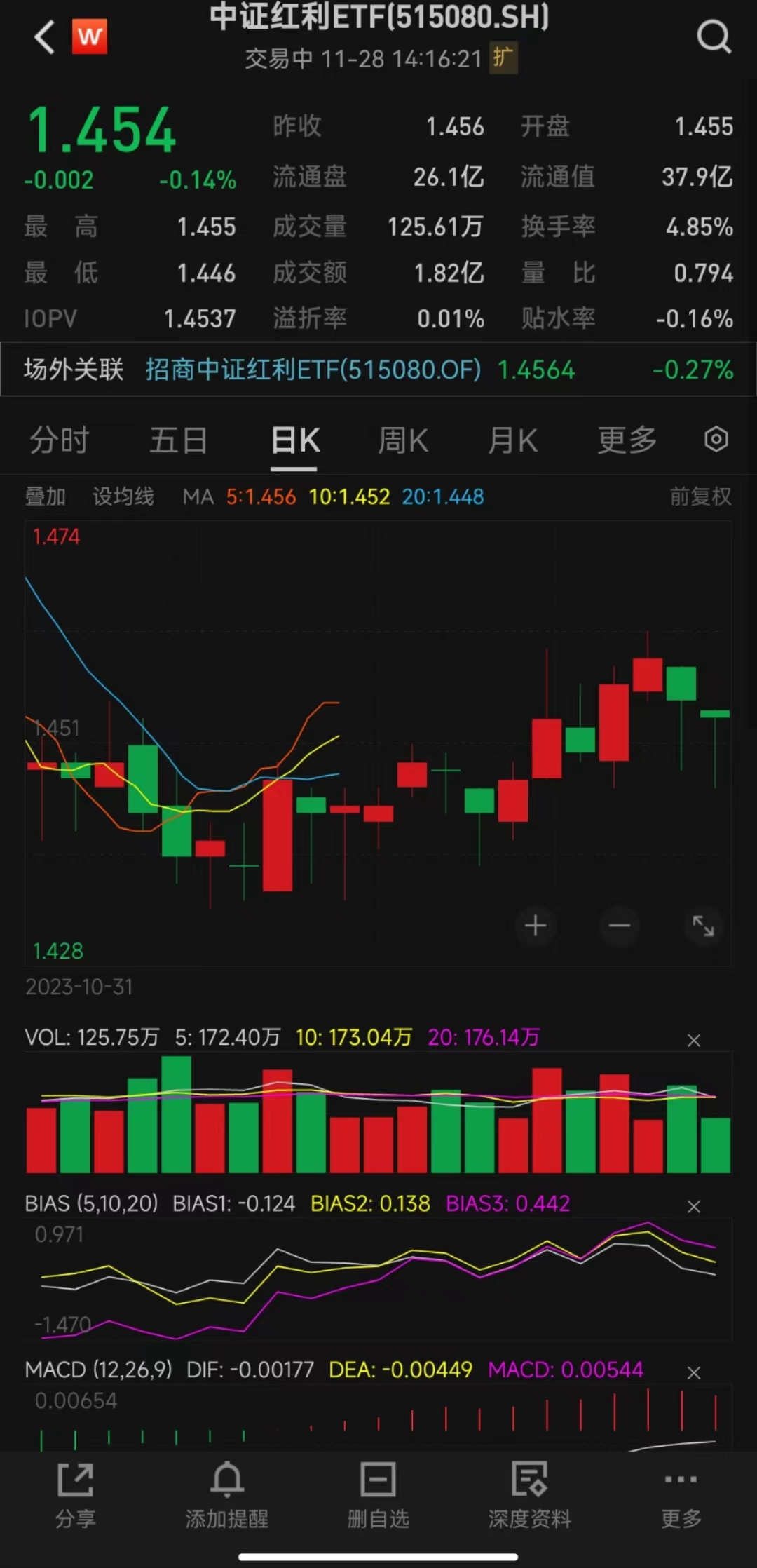Image resolution: width=757 pixels, height=1568 pixels.
Task: Expand chart to fullscreen with arrows icon
Action: pyautogui.click(x=704, y=926)
